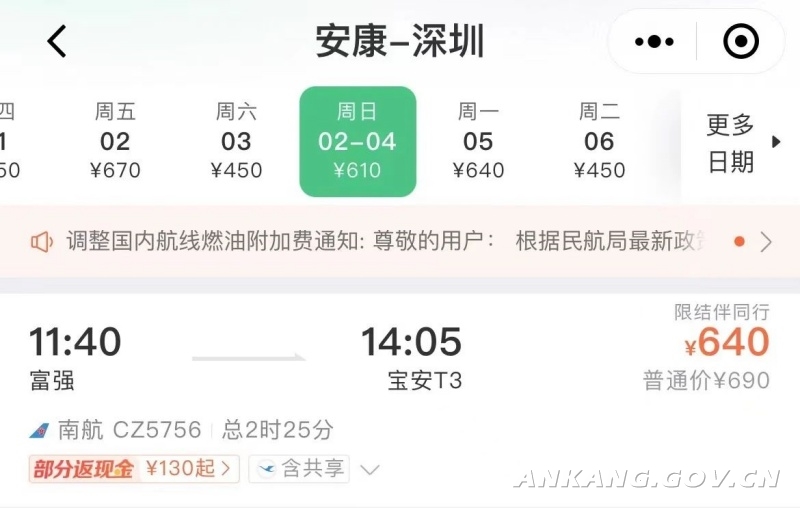Select 周五 02 date priced ¥670

[x=115, y=142]
